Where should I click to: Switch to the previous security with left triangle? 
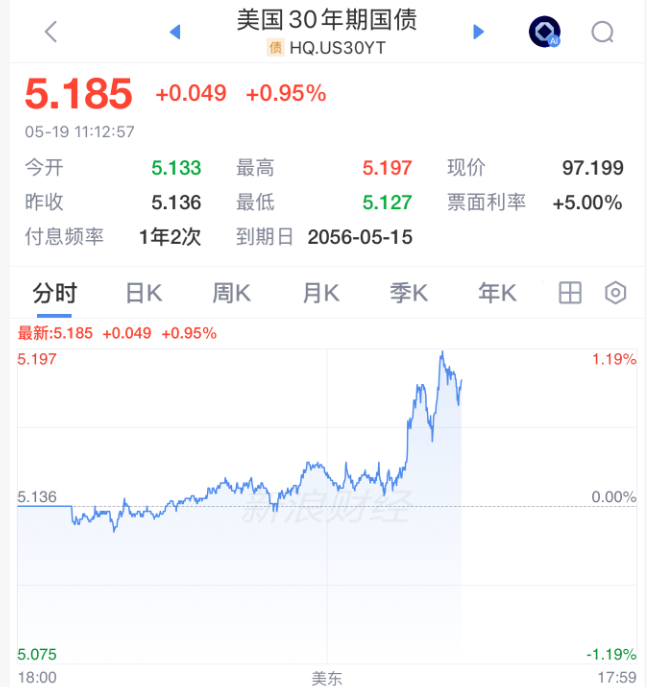(175, 32)
